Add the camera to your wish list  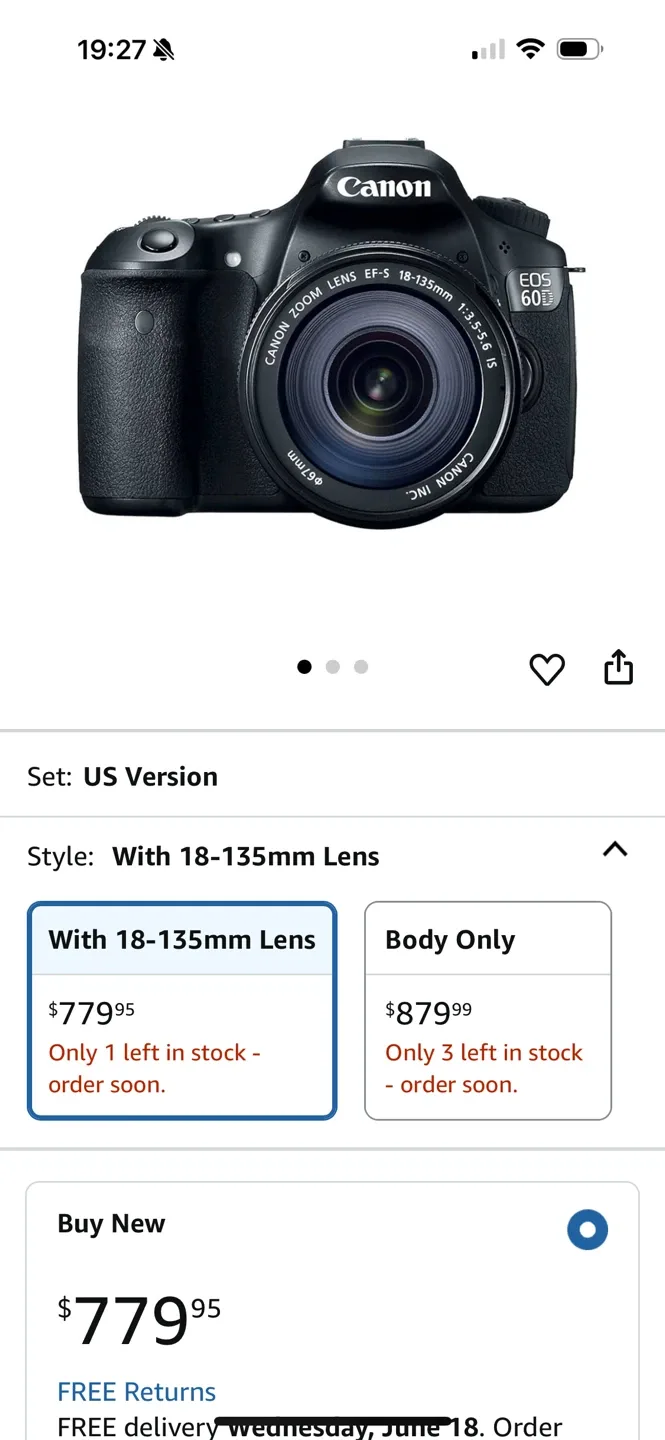546,669
